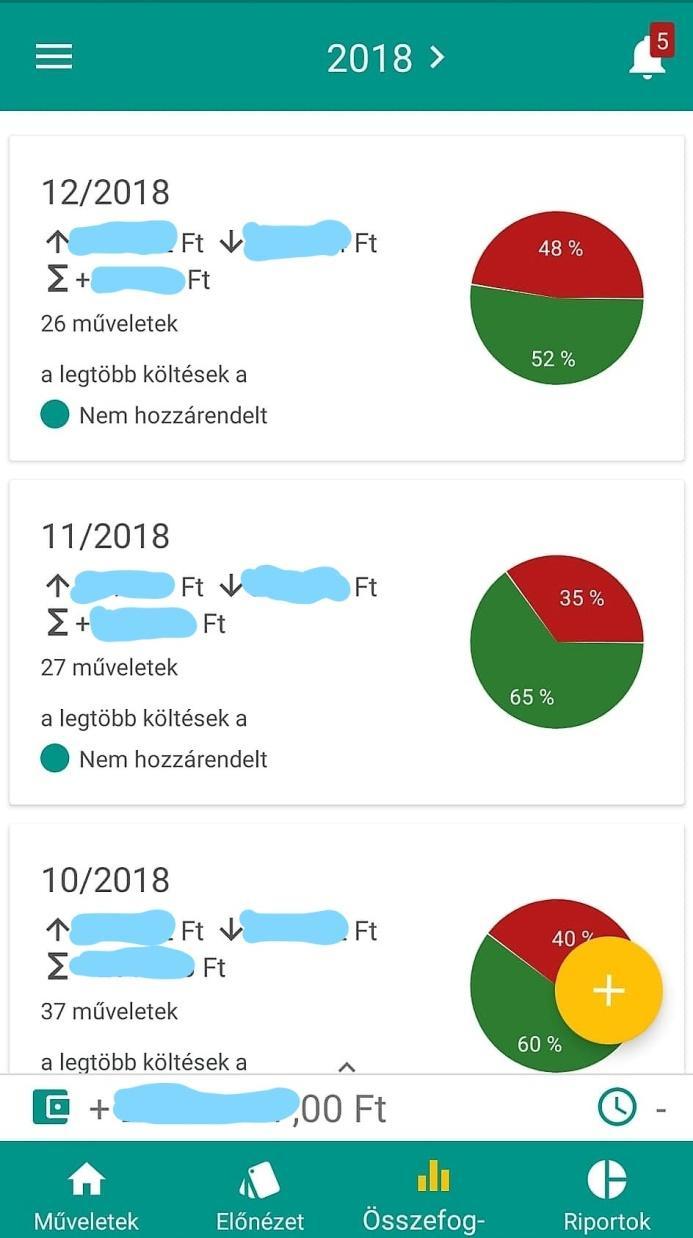Open the hamburger drawer menu
Viewport: 693px width, 1238px height.
[x=54, y=57]
